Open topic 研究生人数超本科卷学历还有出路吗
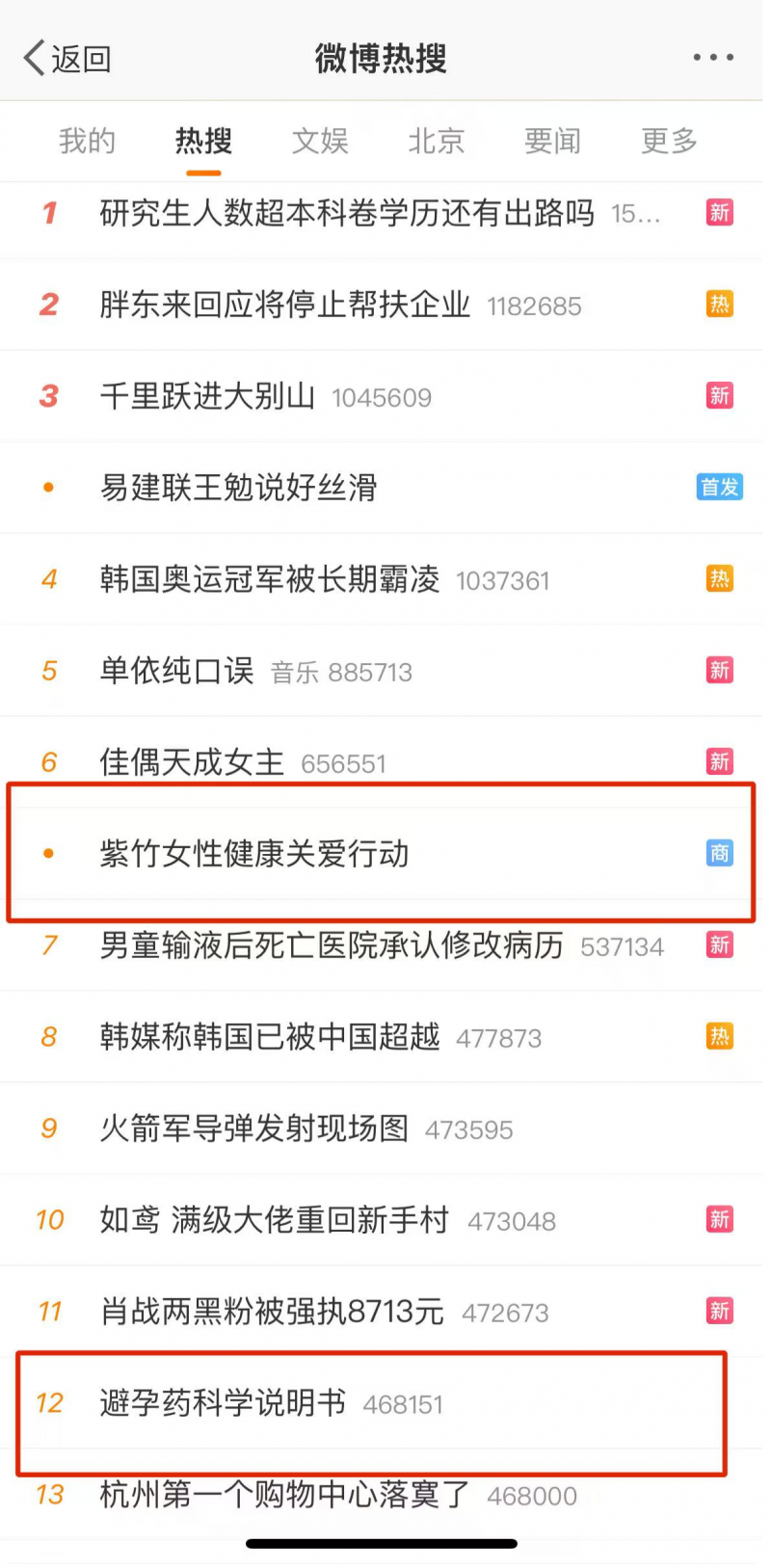Screen dimensions: 771x1568 (x=347, y=213)
